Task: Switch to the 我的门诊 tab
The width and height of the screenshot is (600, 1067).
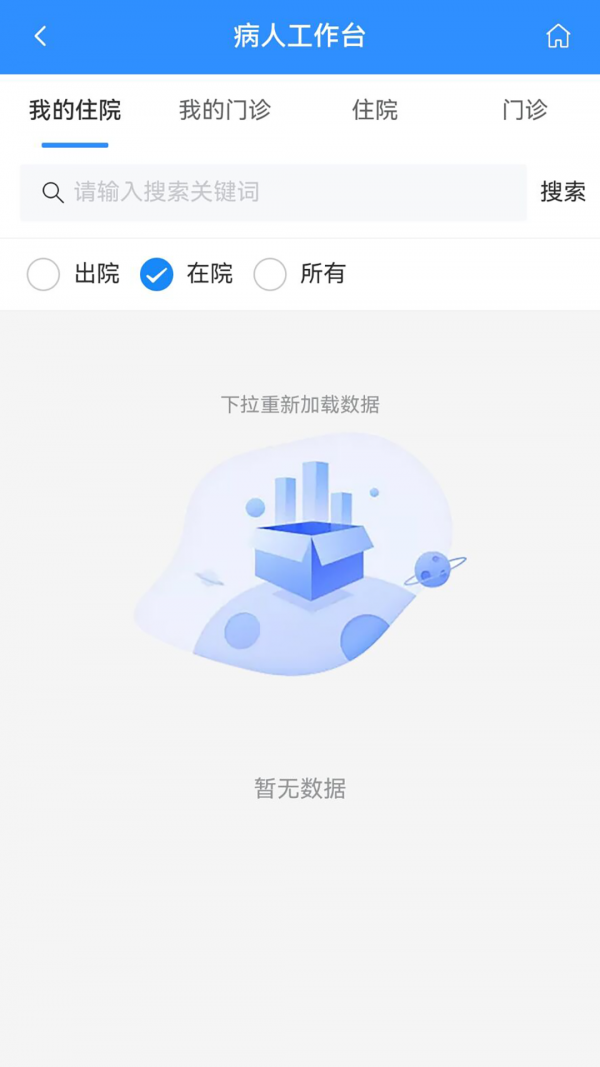Action: click(x=225, y=110)
